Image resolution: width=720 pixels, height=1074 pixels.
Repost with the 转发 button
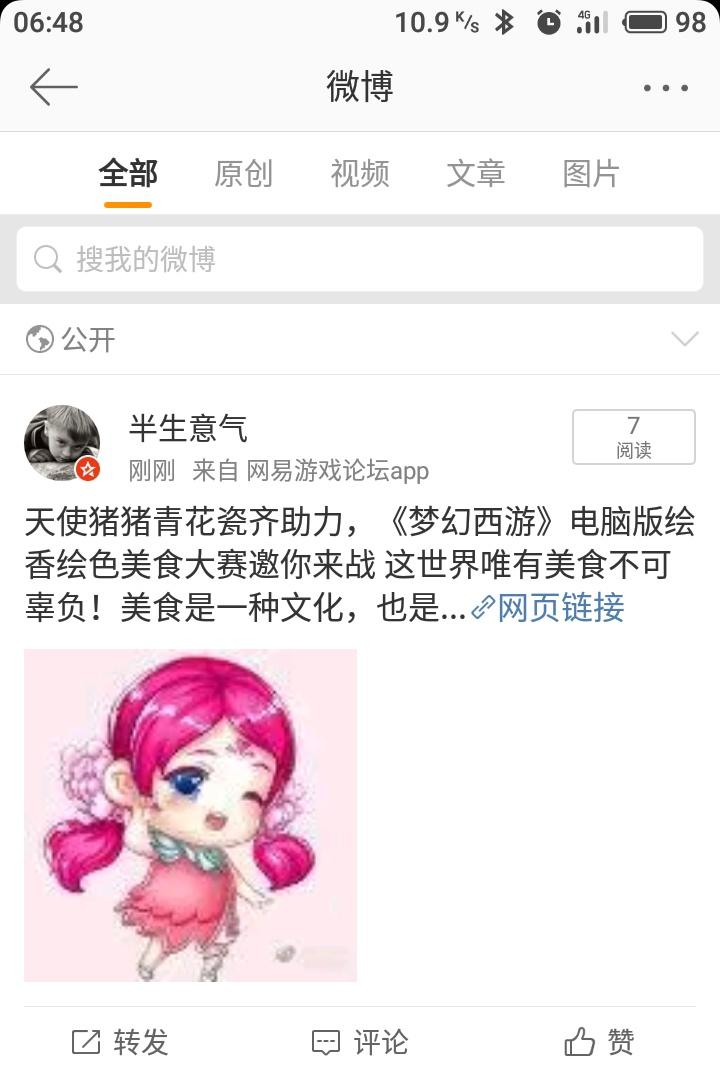coord(120,1042)
